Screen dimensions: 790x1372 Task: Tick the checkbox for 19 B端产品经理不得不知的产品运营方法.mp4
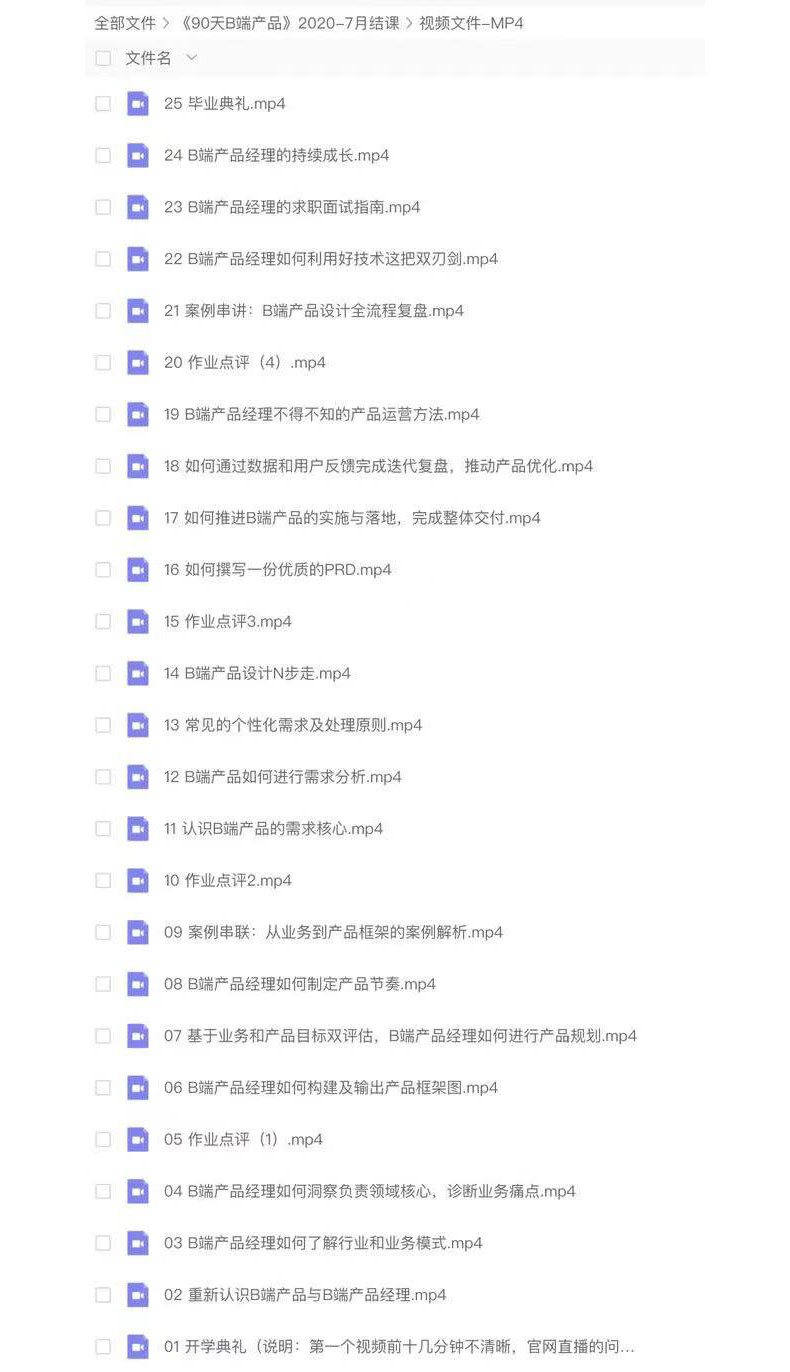point(103,414)
